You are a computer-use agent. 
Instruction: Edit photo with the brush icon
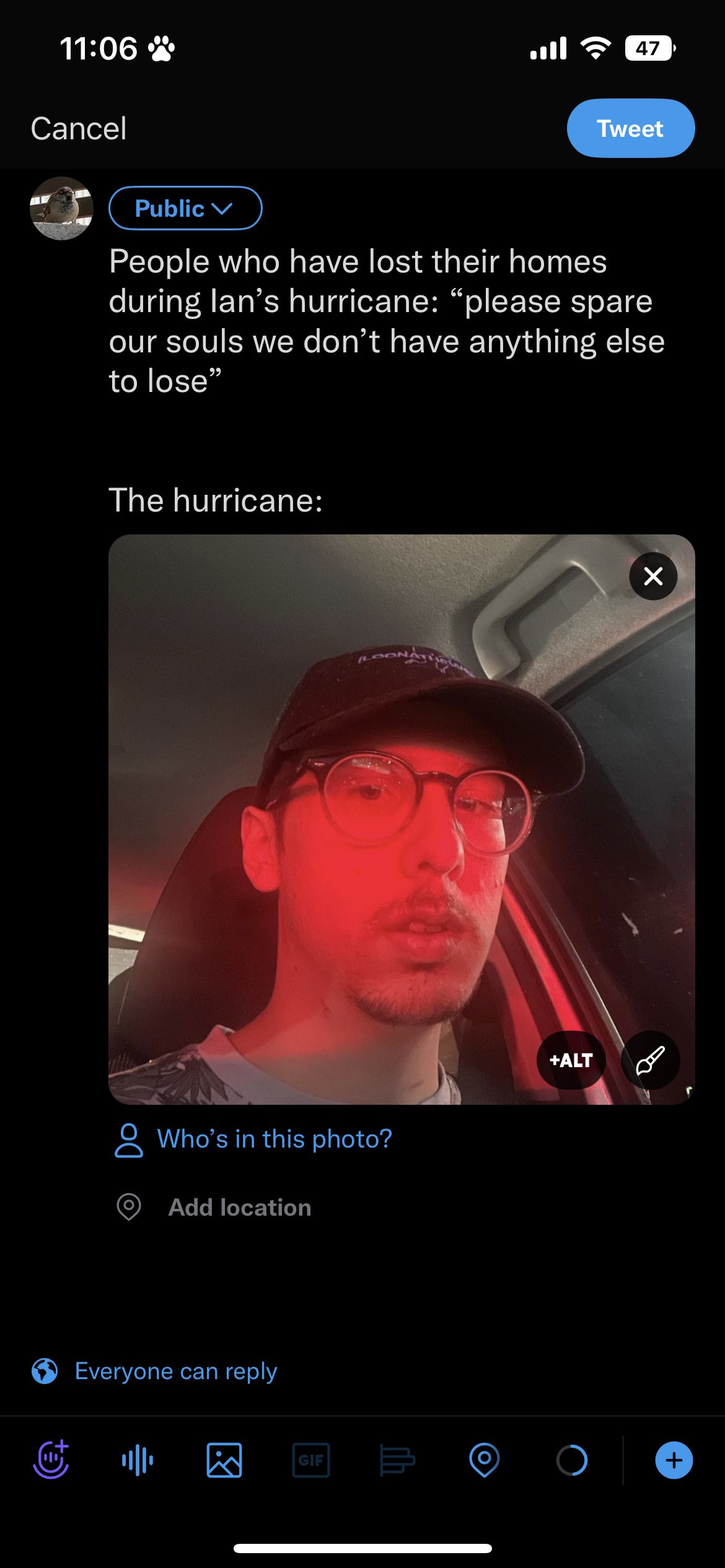click(x=650, y=1060)
